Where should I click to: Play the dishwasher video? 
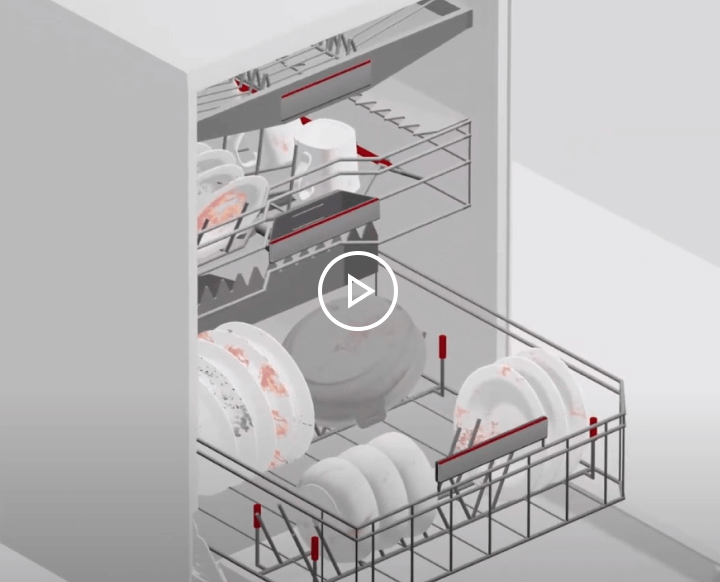click(358, 291)
